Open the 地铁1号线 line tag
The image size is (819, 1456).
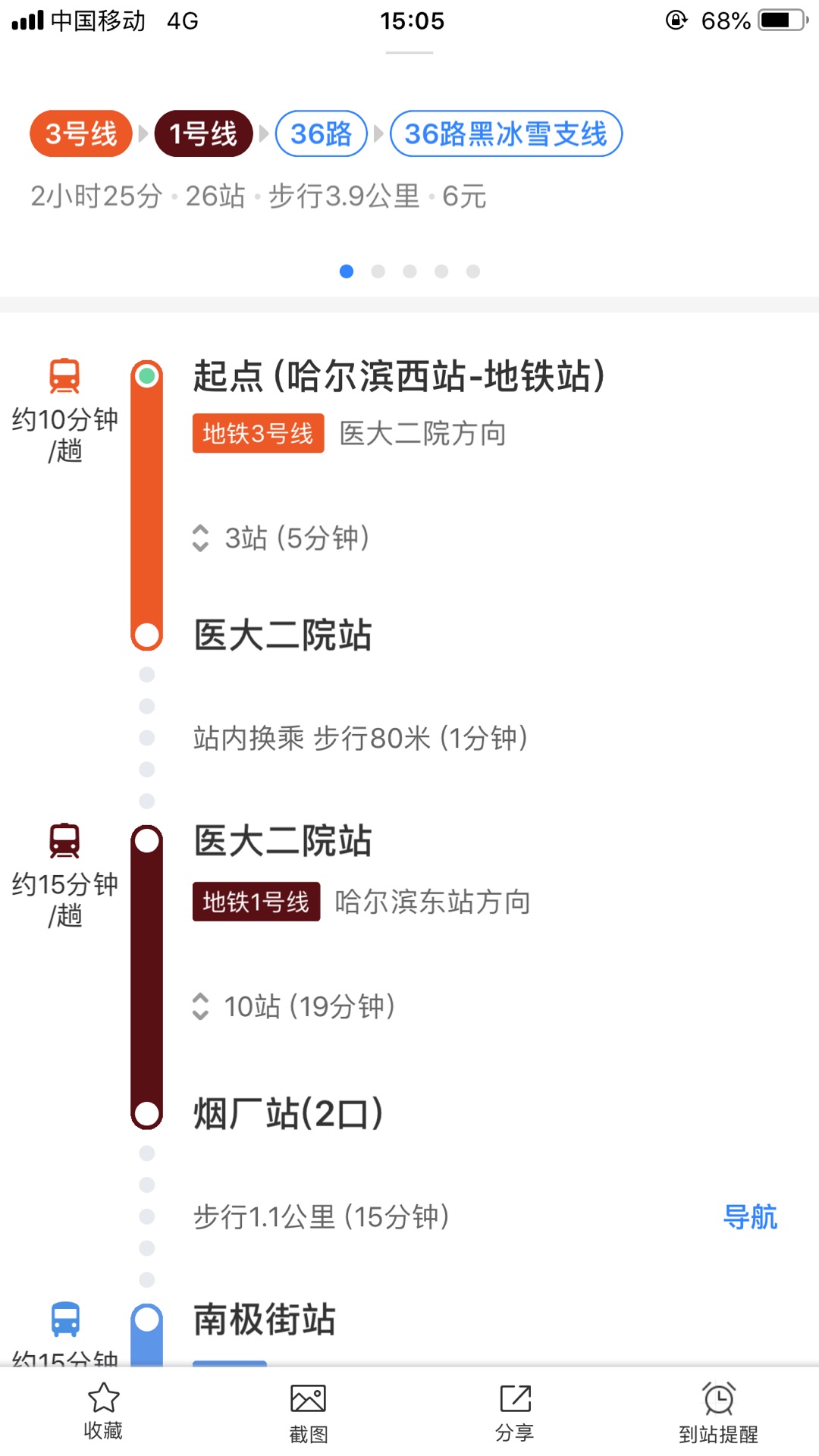pos(256,902)
